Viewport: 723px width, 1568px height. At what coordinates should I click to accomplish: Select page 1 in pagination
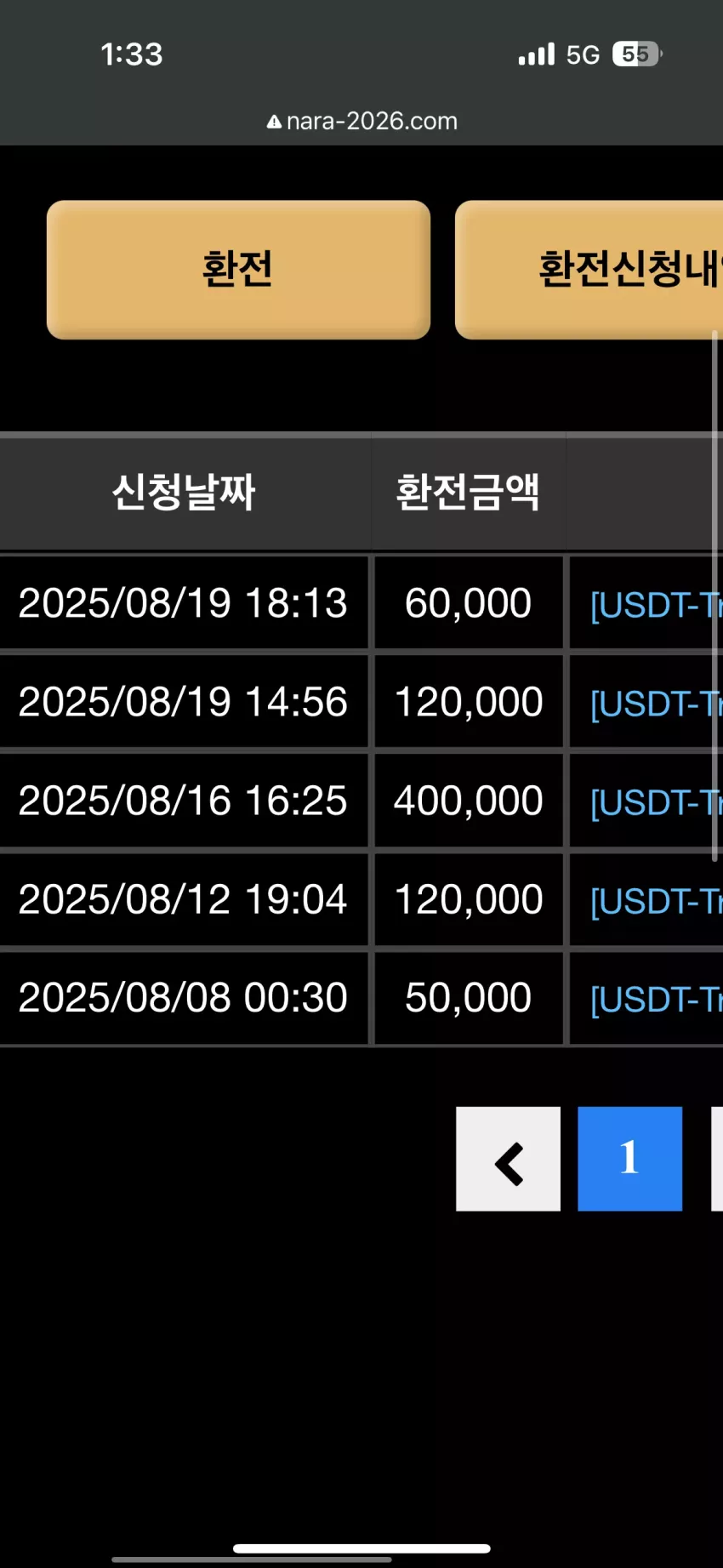[x=629, y=1159]
